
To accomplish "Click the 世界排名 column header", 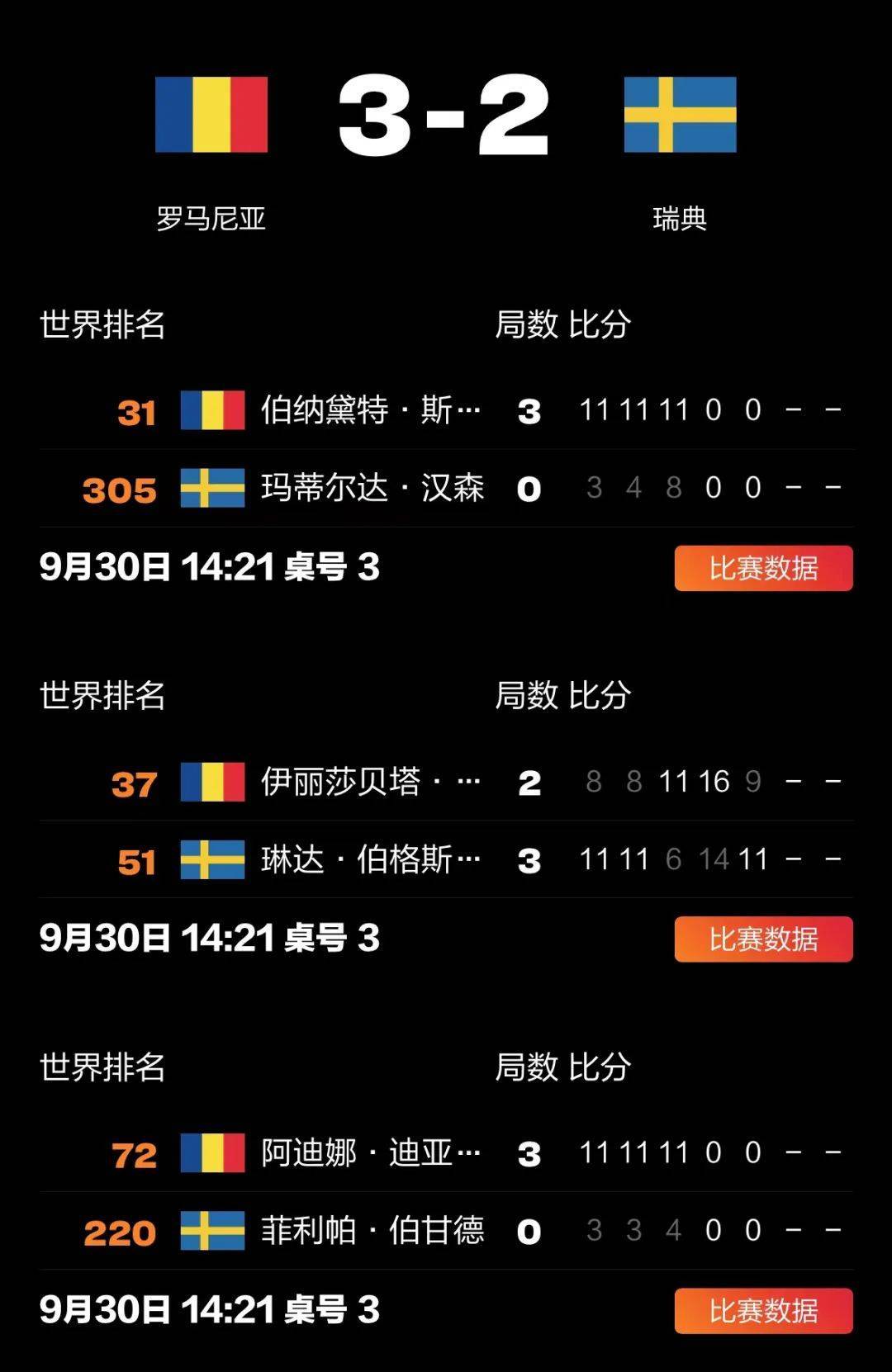I will point(103,324).
